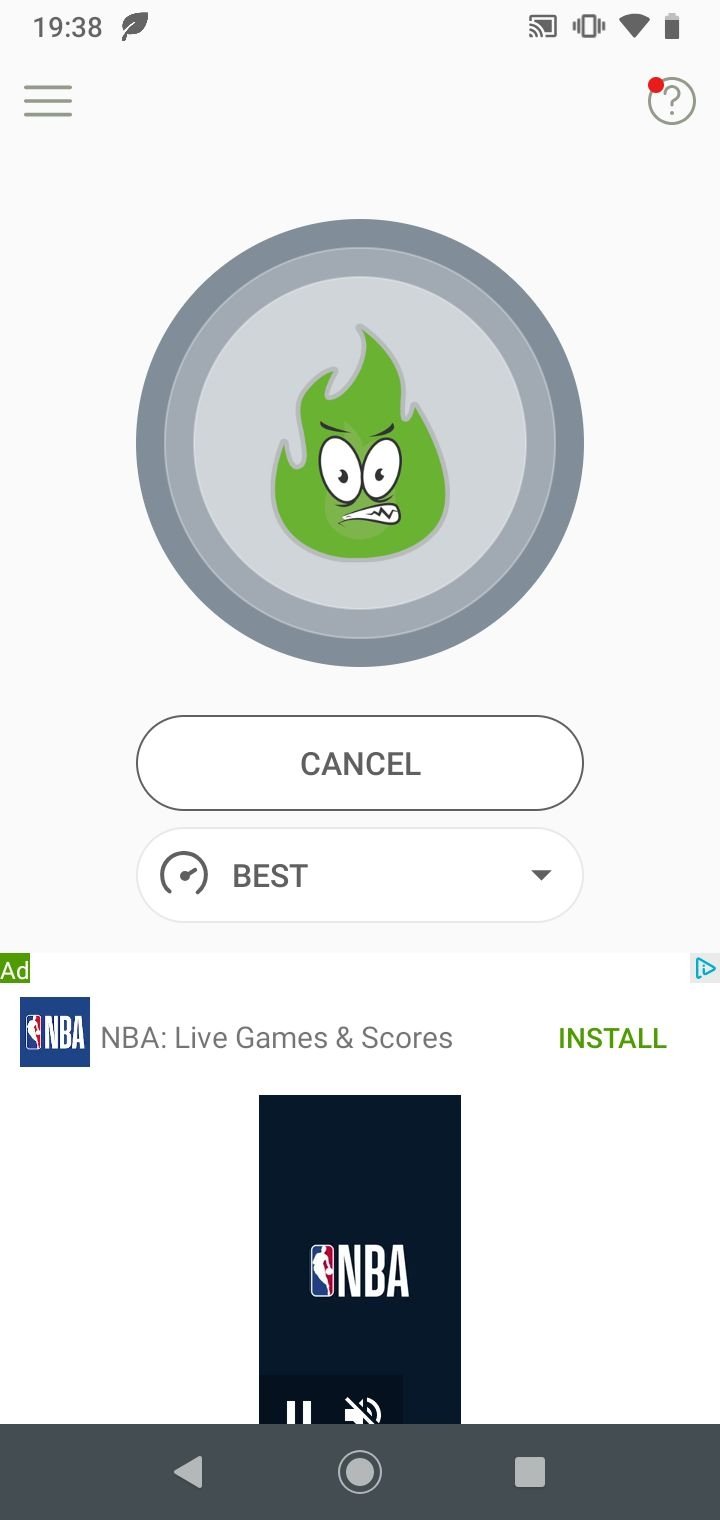Install the NBA app from the ad
The image size is (720, 1520).
point(612,1038)
